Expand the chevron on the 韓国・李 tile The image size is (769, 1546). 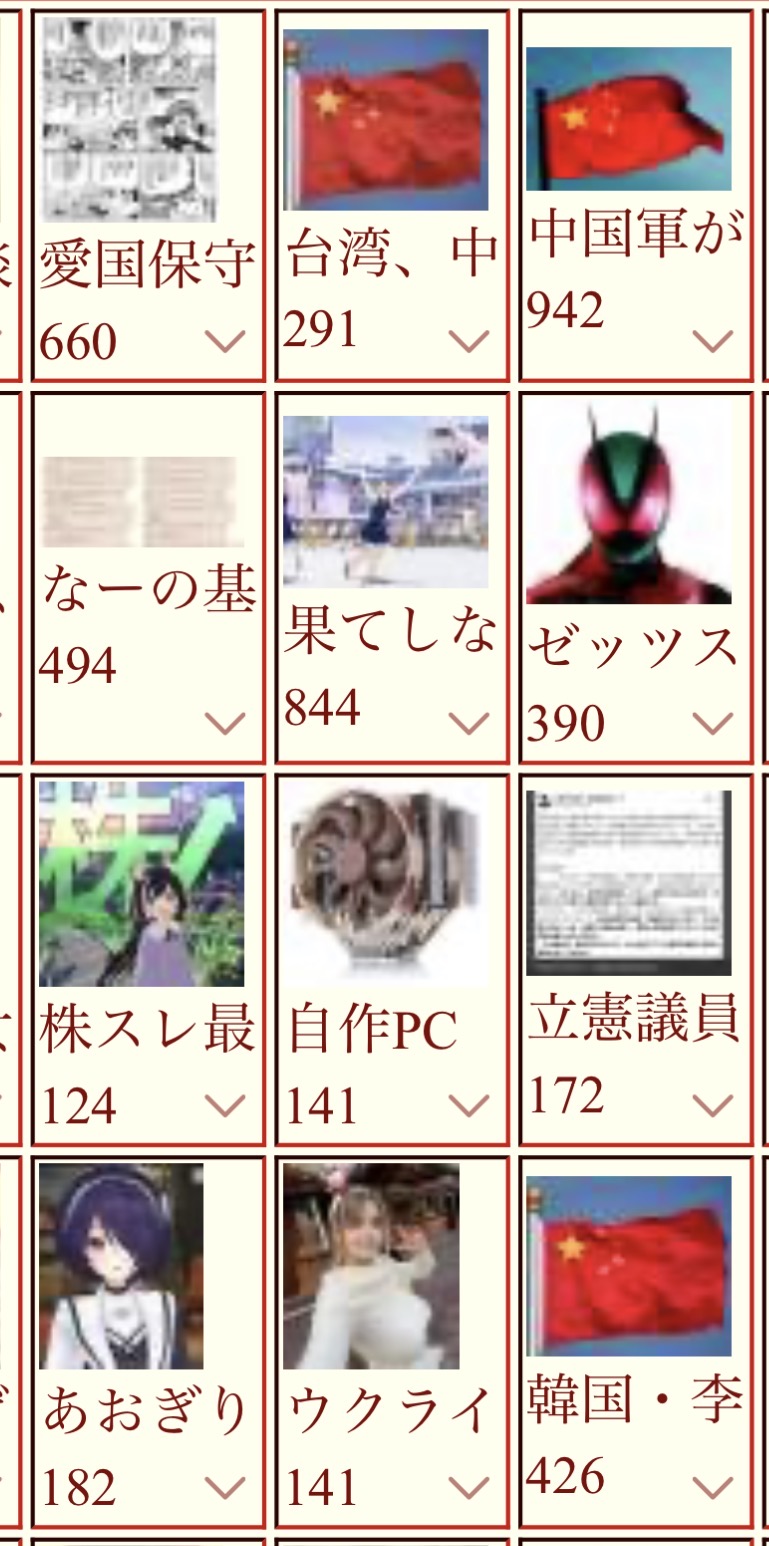tap(713, 1488)
